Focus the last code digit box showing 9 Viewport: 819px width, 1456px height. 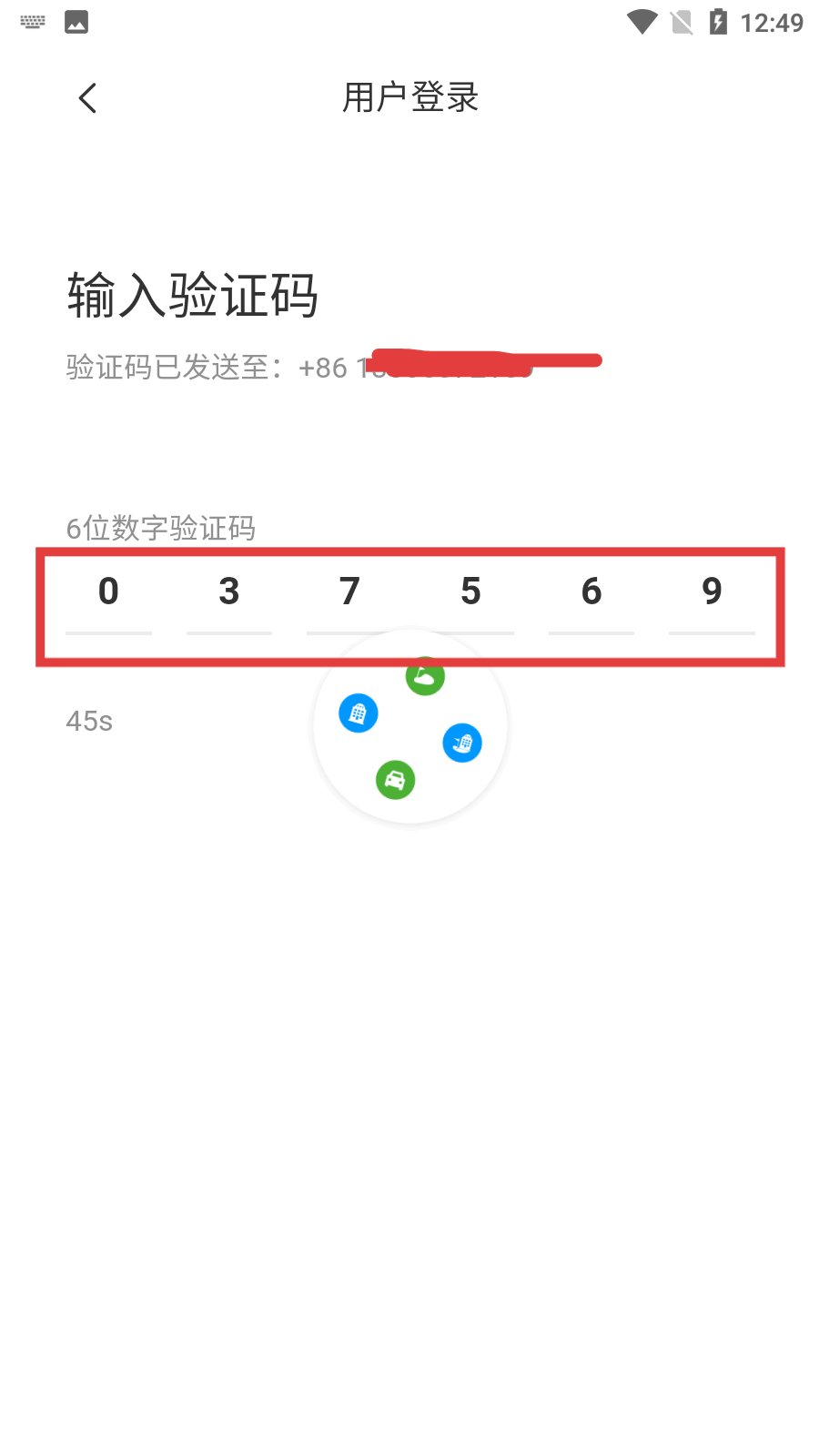pyautogui.click(x=712, y=593)
